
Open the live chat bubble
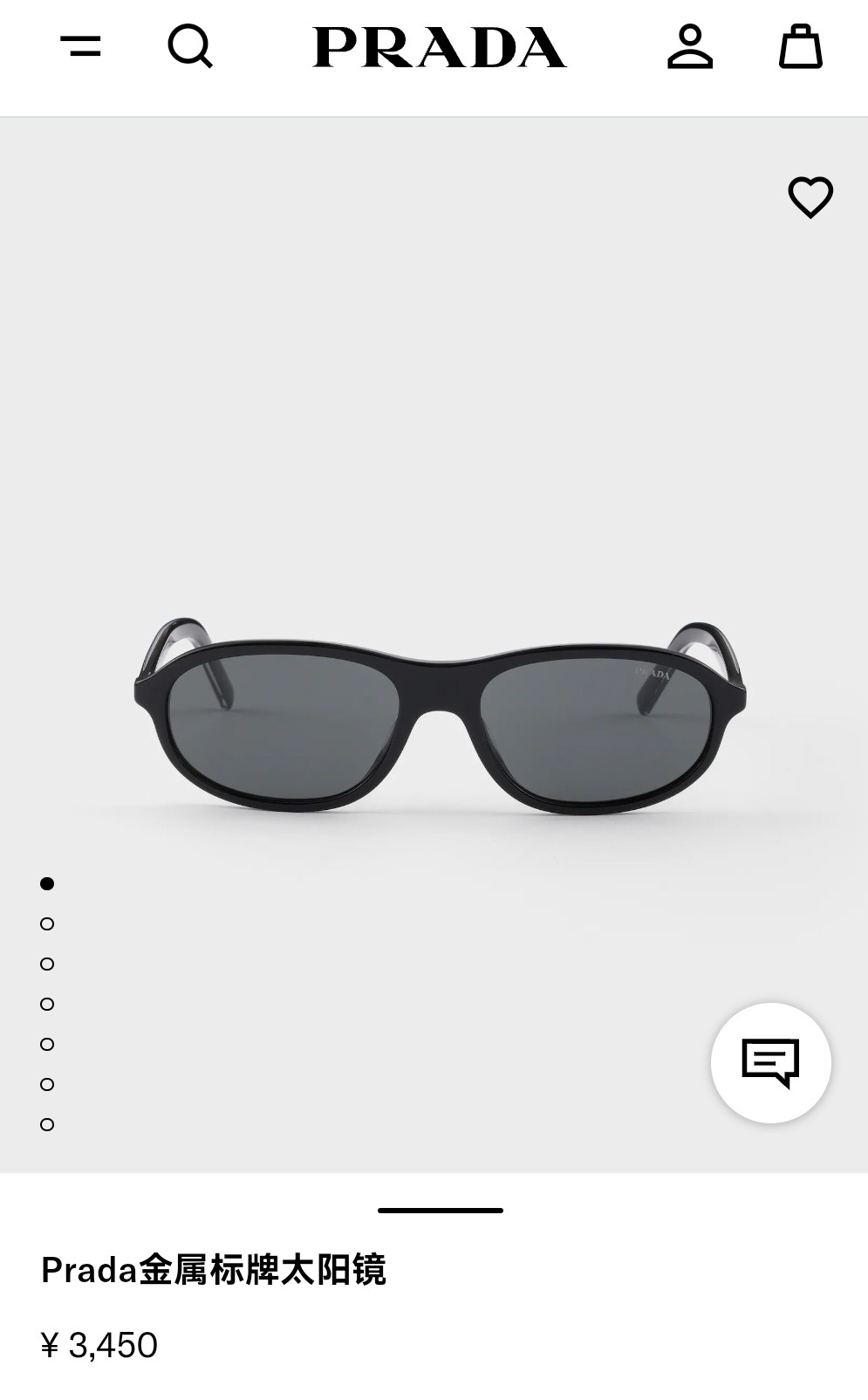(770, 1062)
